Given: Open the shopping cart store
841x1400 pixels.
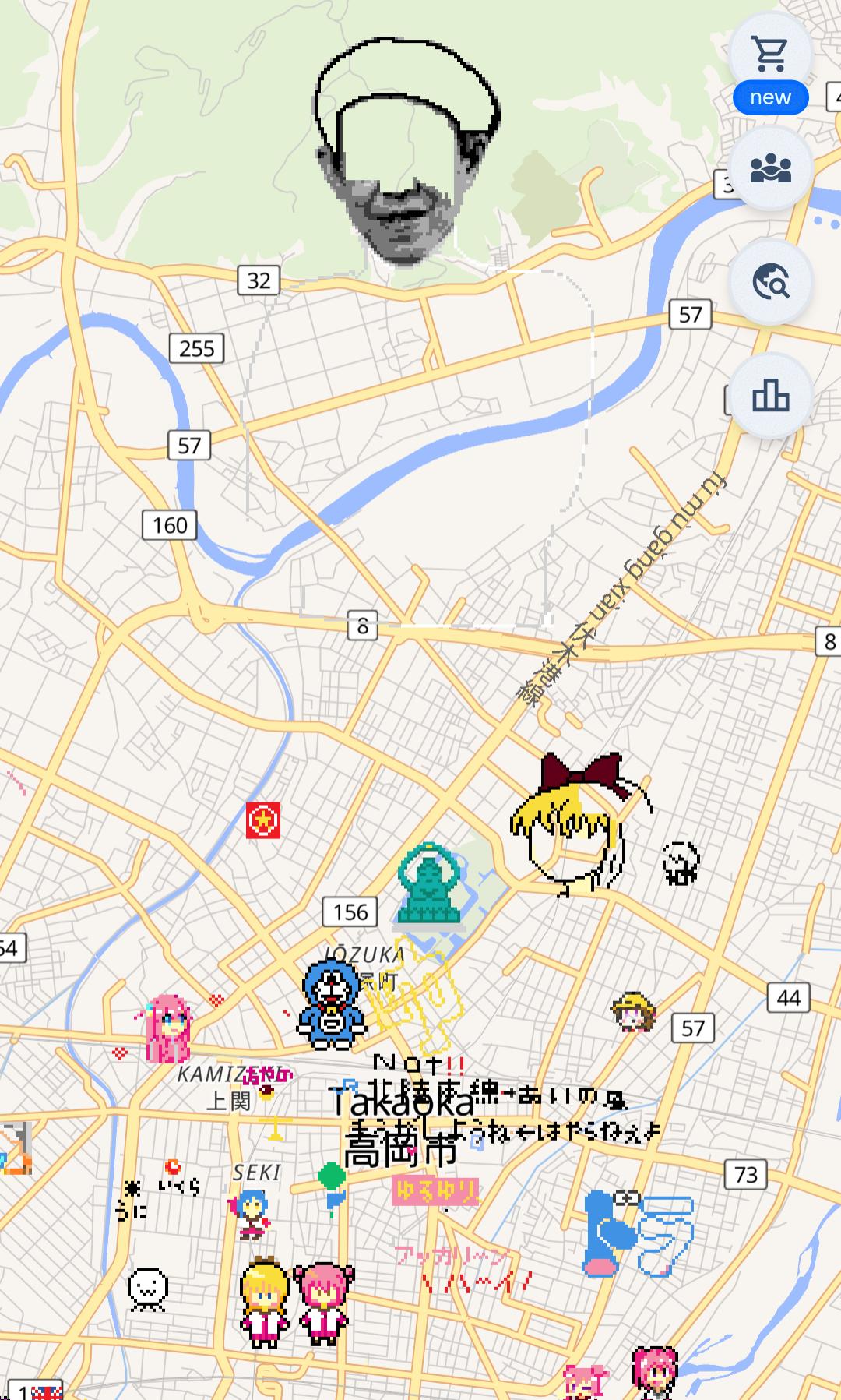Looking at the screenshot, I should [770, 55].
